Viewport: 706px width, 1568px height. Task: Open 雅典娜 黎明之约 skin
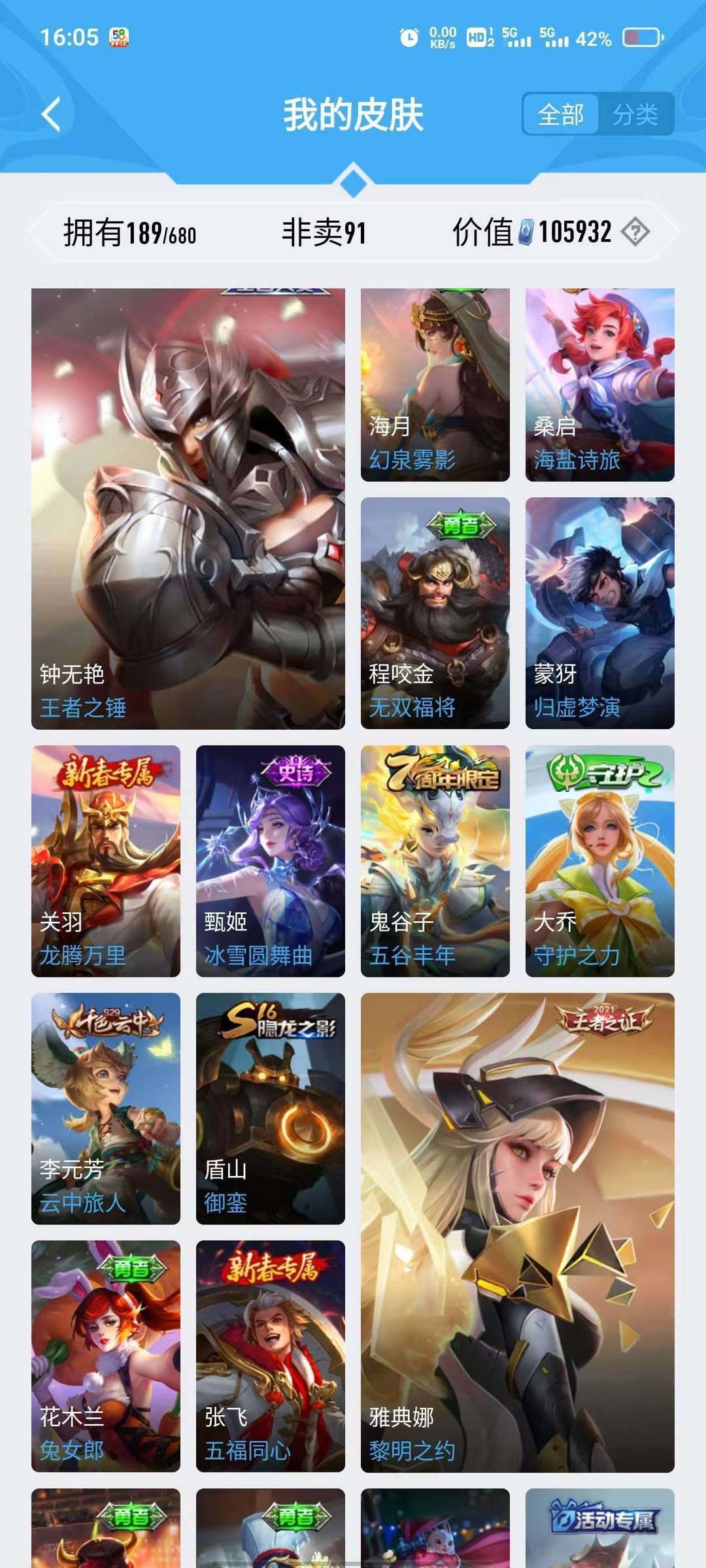click(518, 1232)
